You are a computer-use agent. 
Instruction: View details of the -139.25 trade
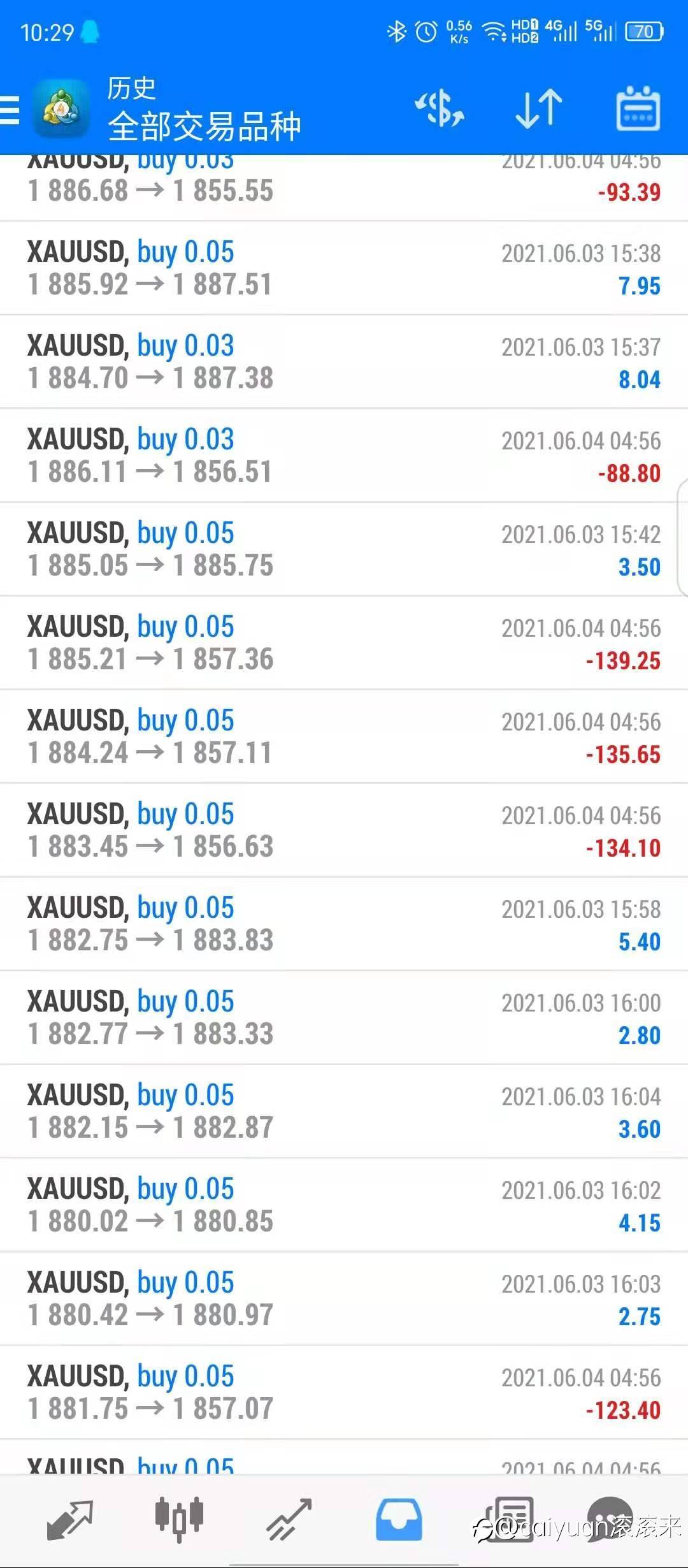[x=344, y=643]
